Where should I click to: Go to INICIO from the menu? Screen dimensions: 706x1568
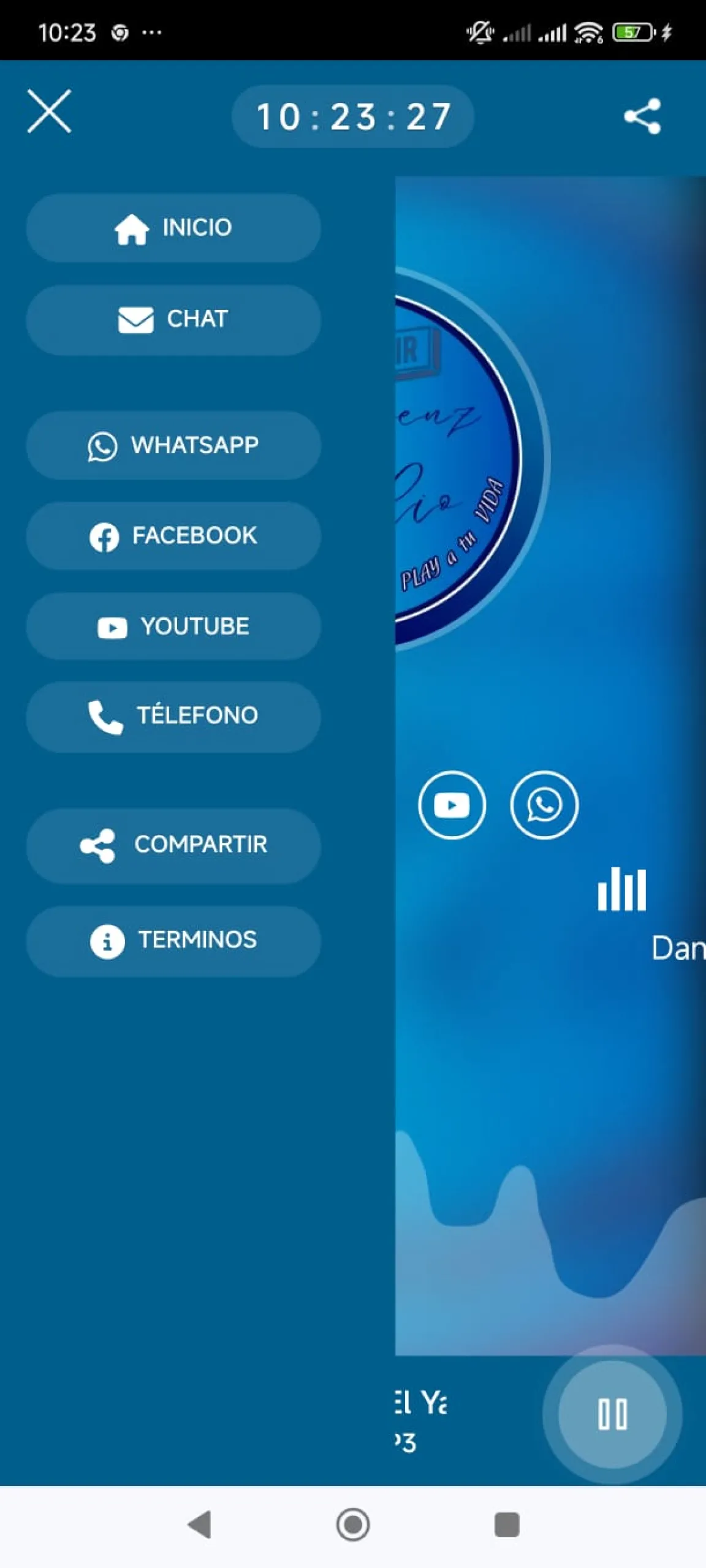click(173, 228)
